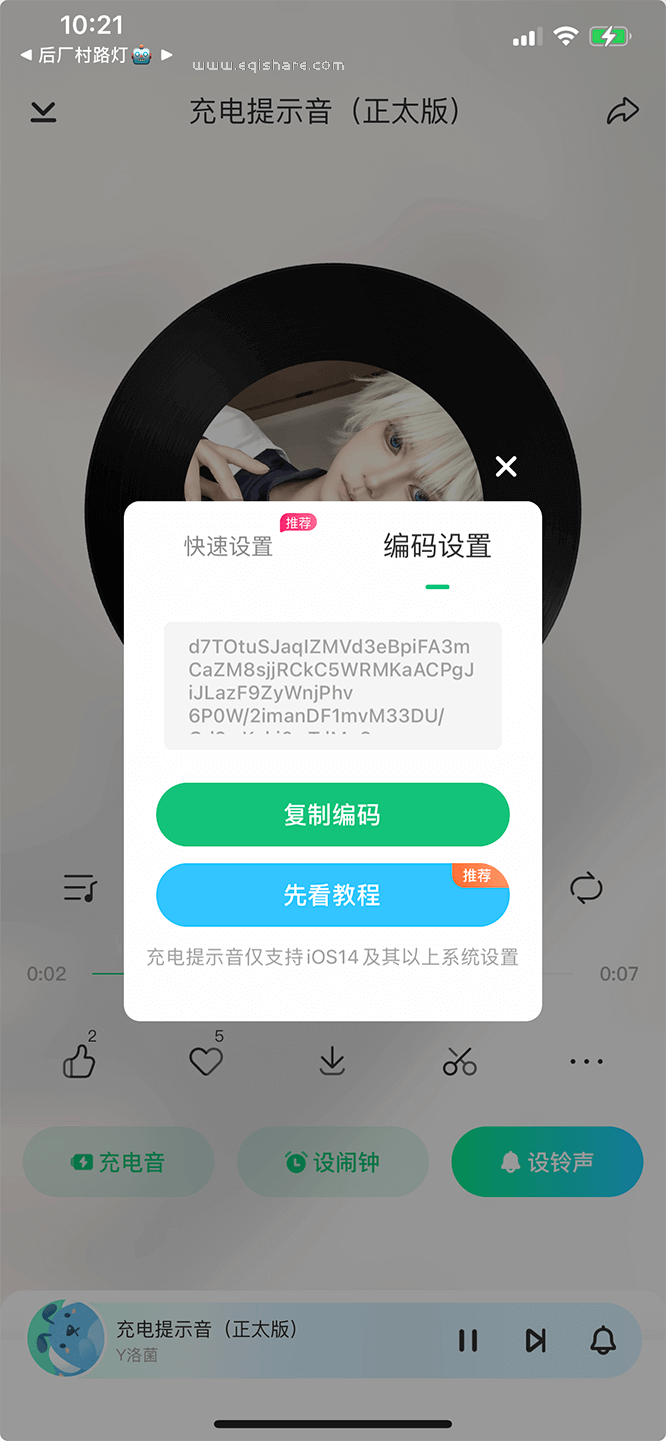Open the playlist queue icon
The width and height of the screenshot is (666, 1441).
pos(80,888)
